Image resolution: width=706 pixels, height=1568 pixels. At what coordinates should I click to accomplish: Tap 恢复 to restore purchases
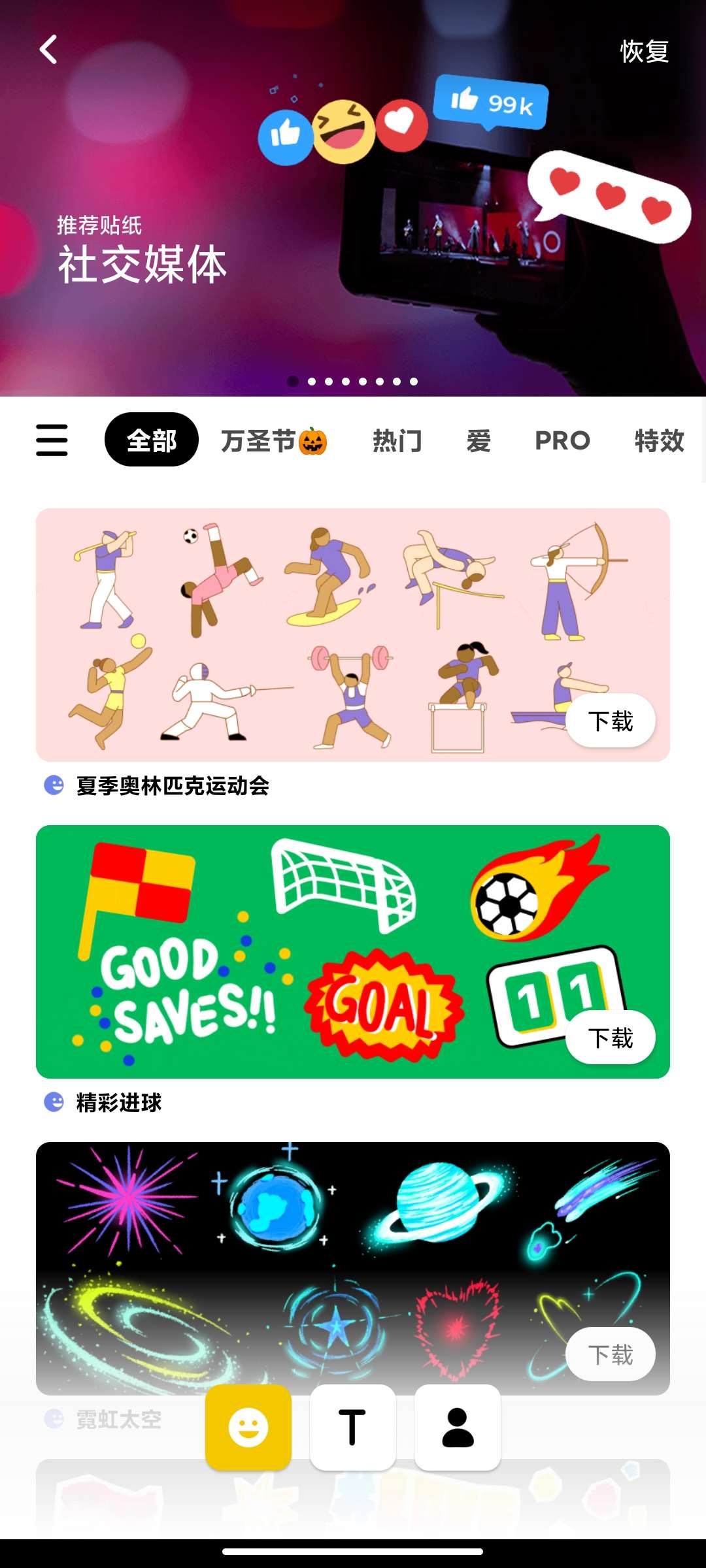pos(644,52)
